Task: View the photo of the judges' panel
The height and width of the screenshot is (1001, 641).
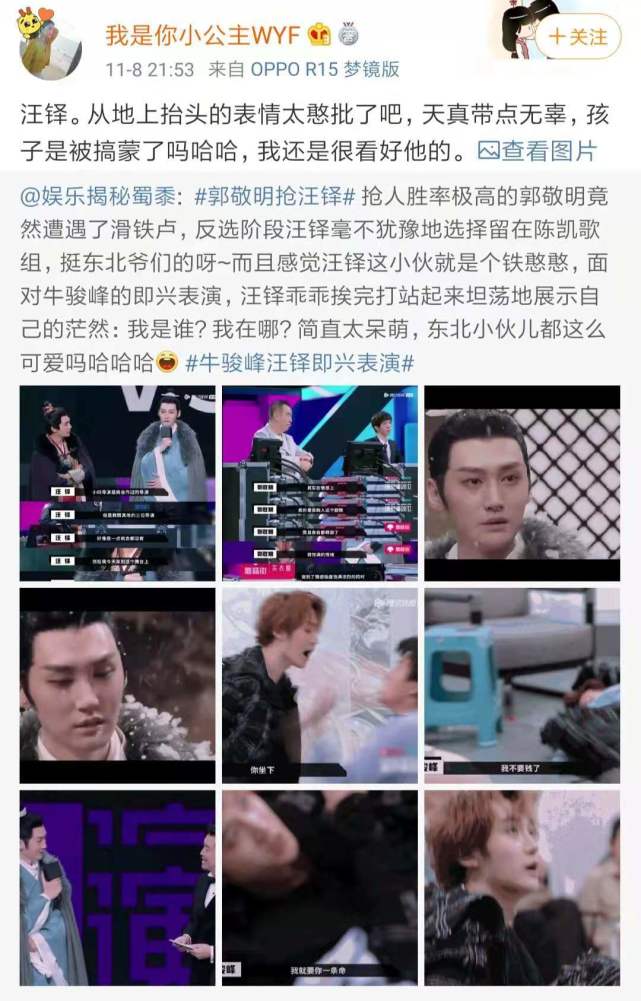Action: [x=320, y=483]
